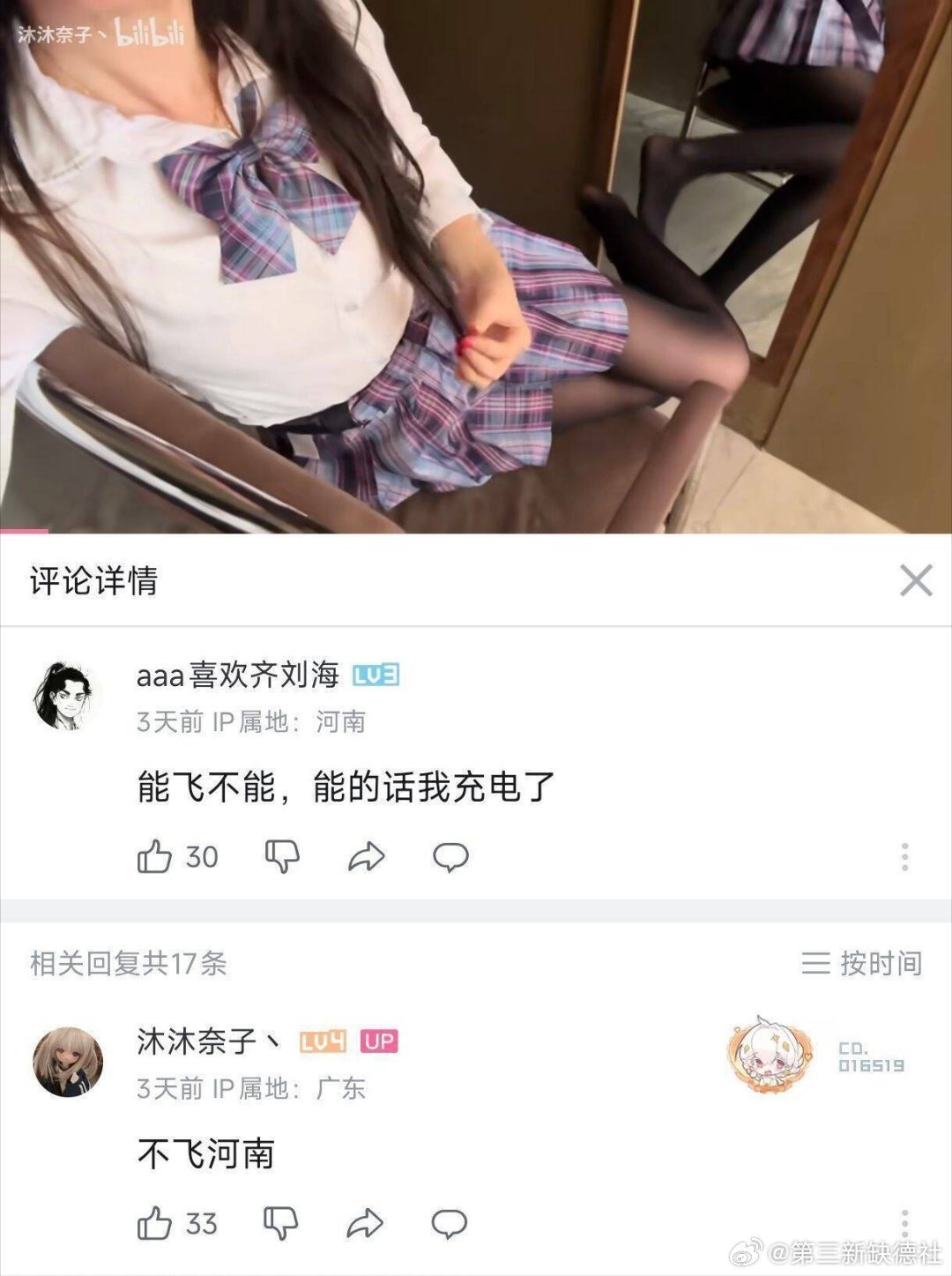Open the three-dot options for the UP reply
952x1276 pixels.
904,1222
